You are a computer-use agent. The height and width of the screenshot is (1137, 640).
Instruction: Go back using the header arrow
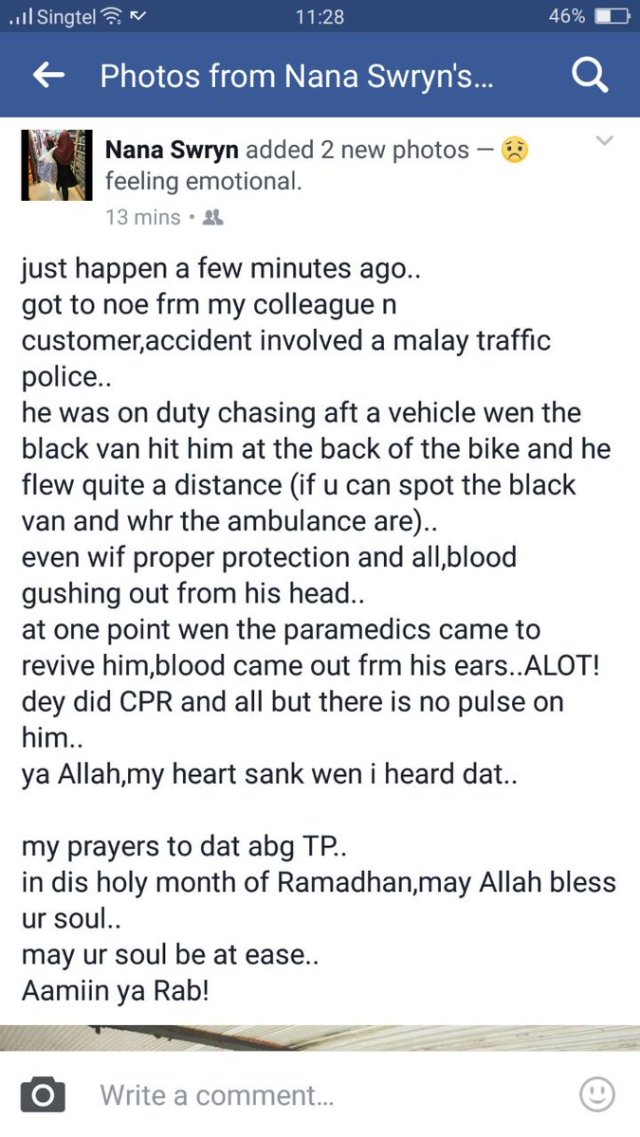pos(49,76)
